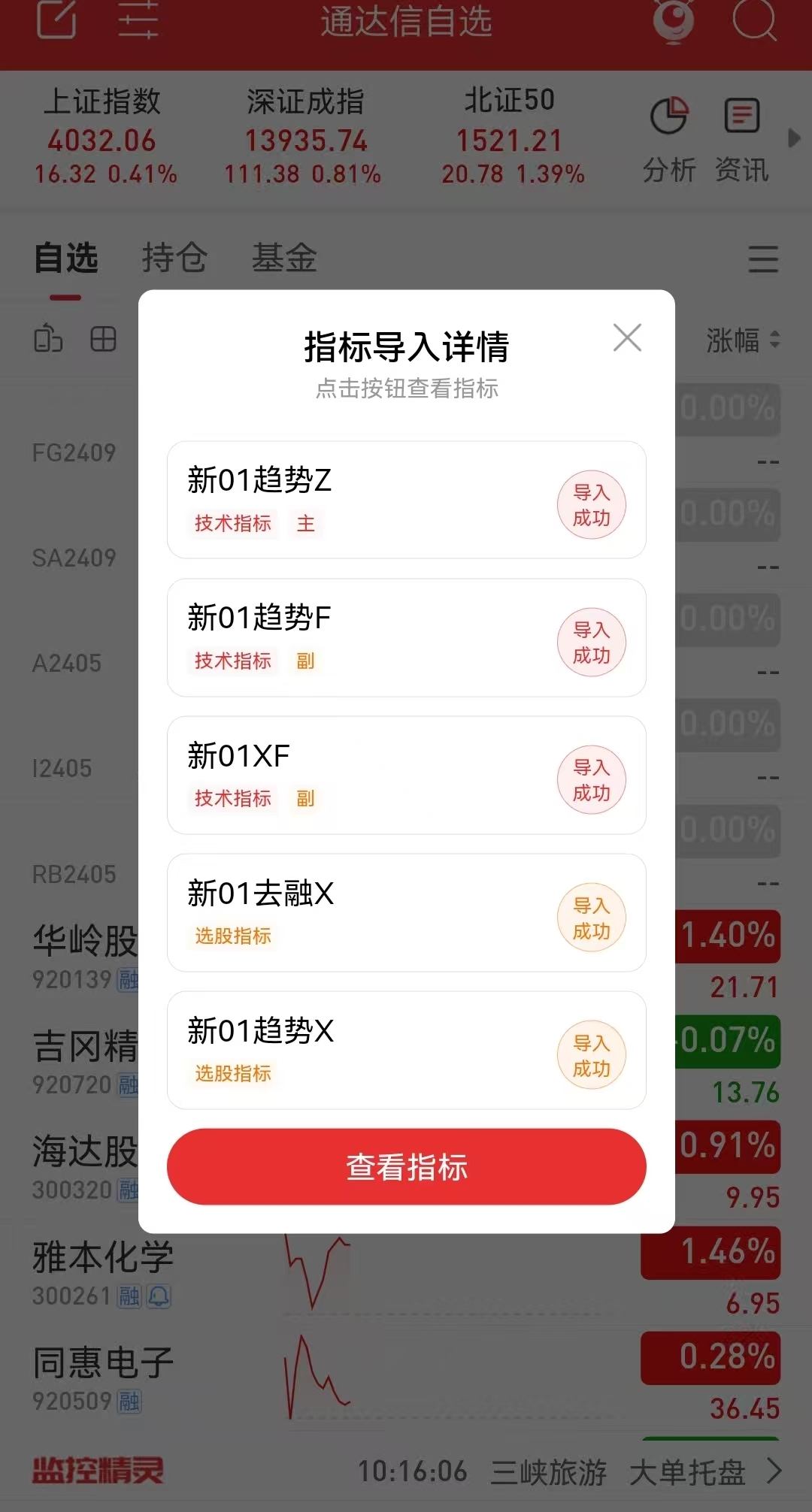Tap the 查看指标 button
This screenshot has width=812, height=1512.
click(x=406, y=1167)
